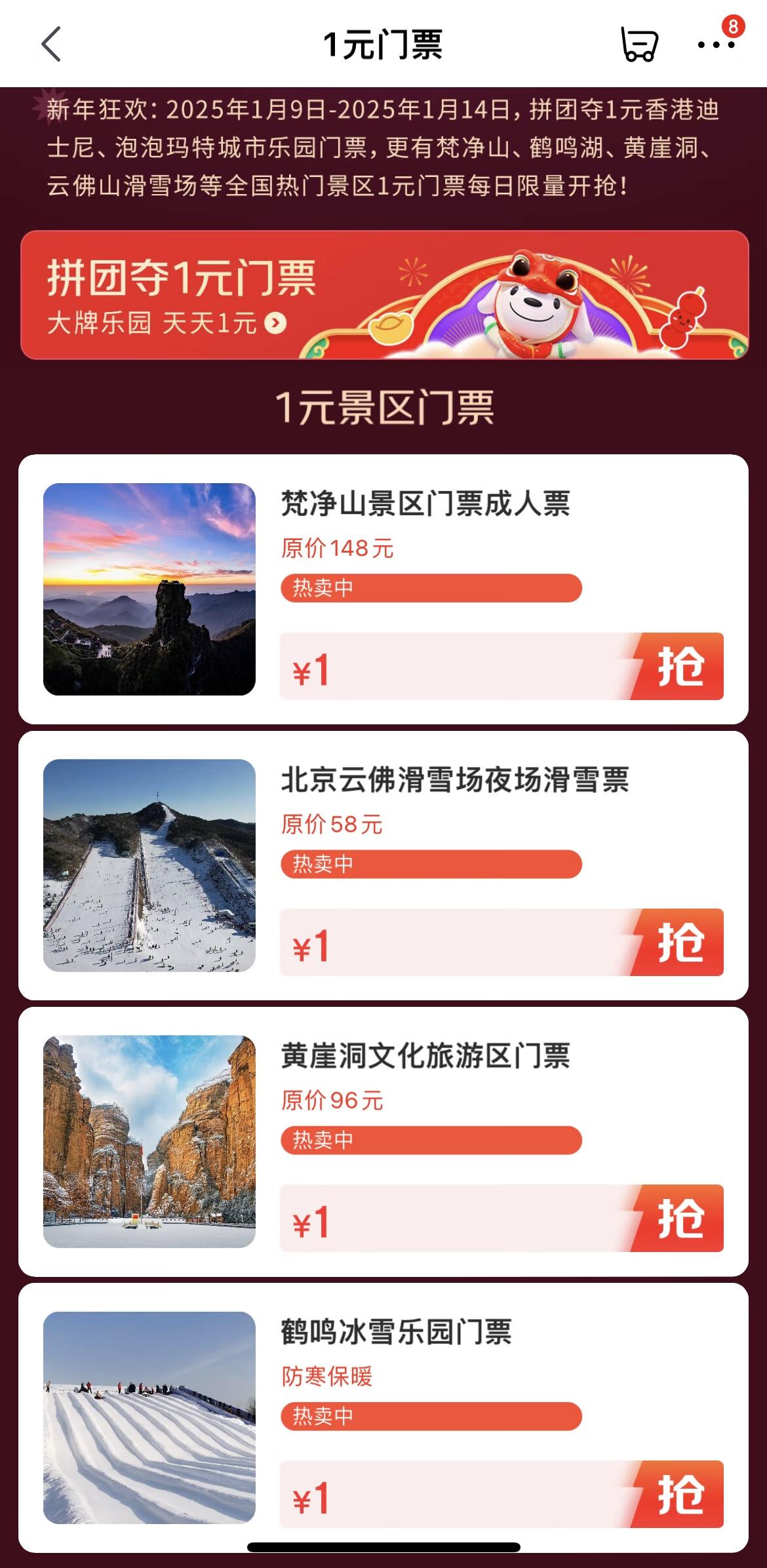Viewport: 767px width, 1568px height.
Task: Snap up the 黄崖洞文化旅游区门票 ticket
Action: tap(679, 1219)
